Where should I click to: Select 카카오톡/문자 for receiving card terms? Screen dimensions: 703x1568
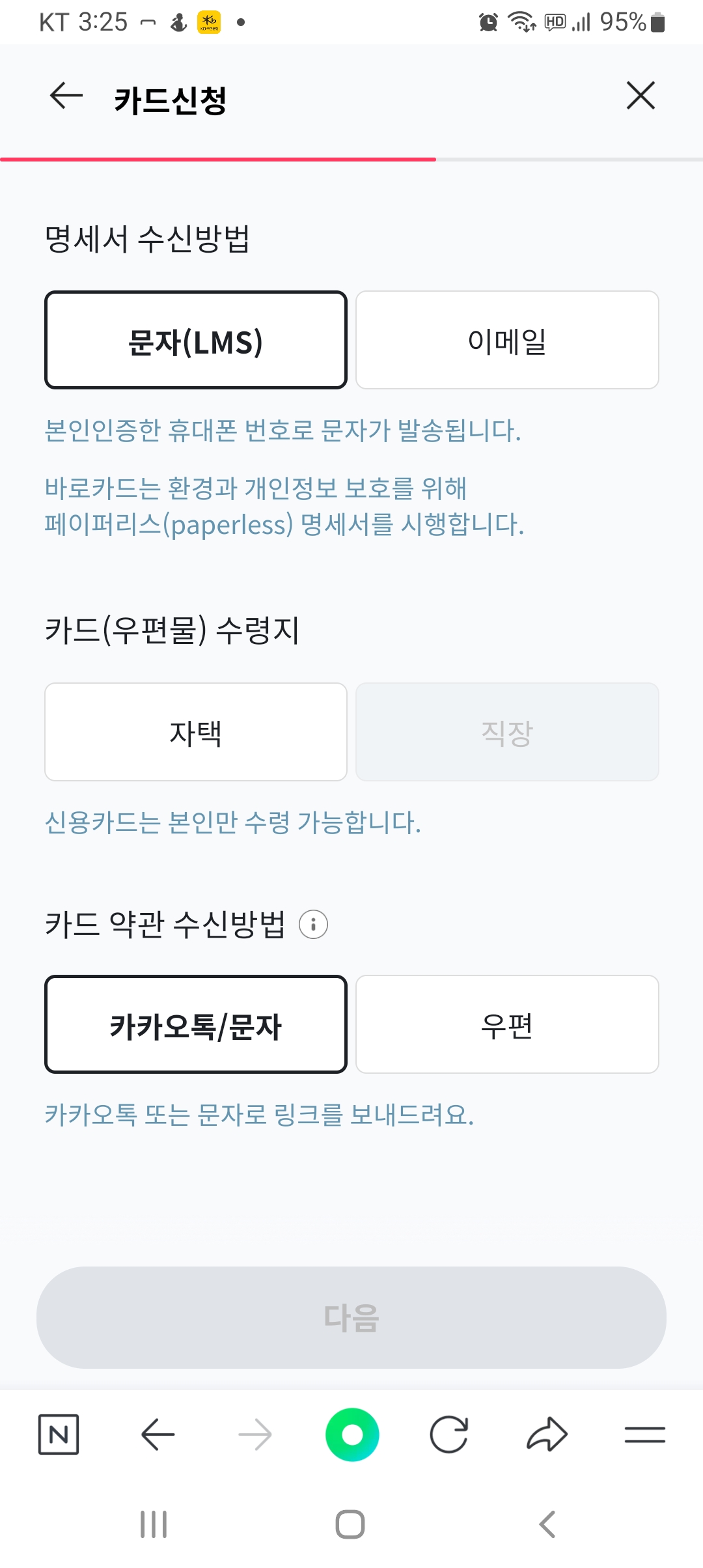pyautogui.click(x=195, y=1024)
